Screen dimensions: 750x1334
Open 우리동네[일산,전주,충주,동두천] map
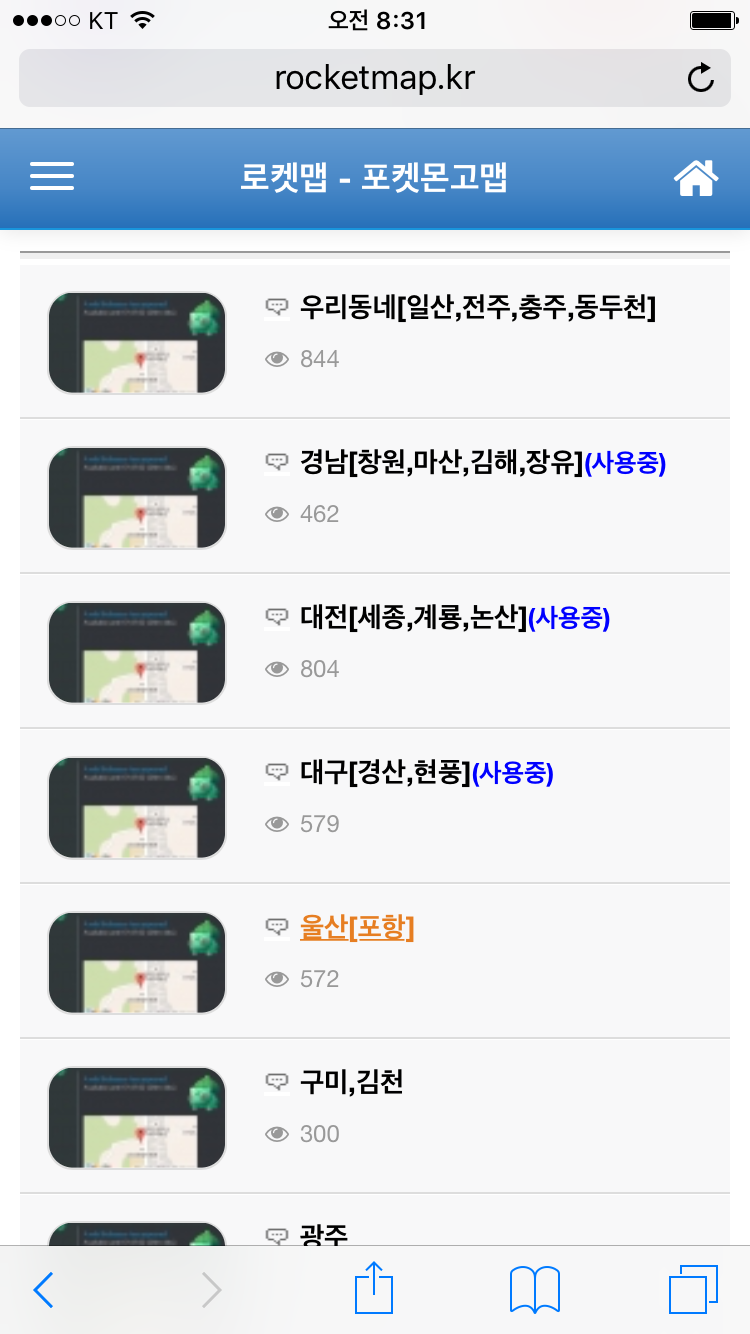coord(478,308)
